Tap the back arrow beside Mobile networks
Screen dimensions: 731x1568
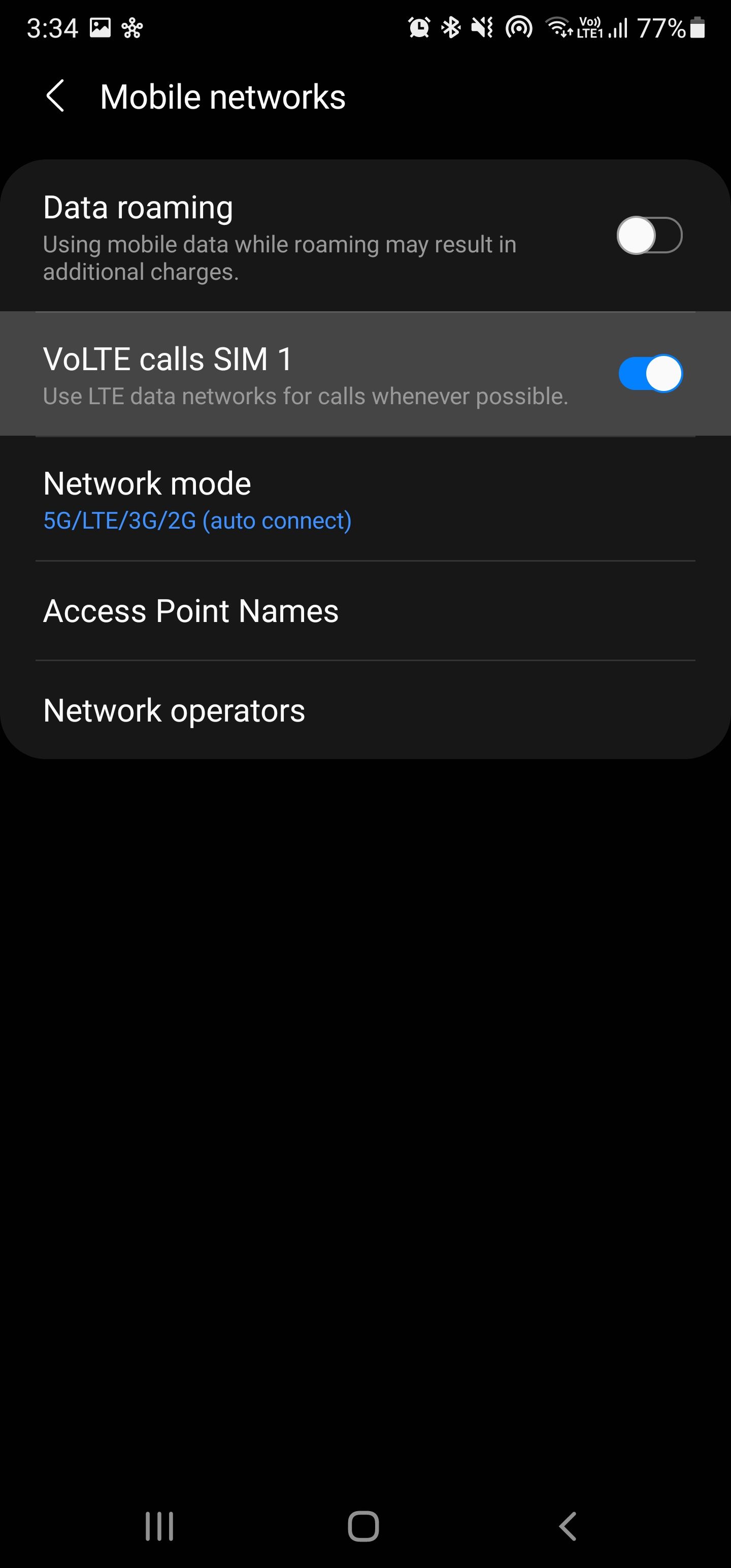pos(56,96)
